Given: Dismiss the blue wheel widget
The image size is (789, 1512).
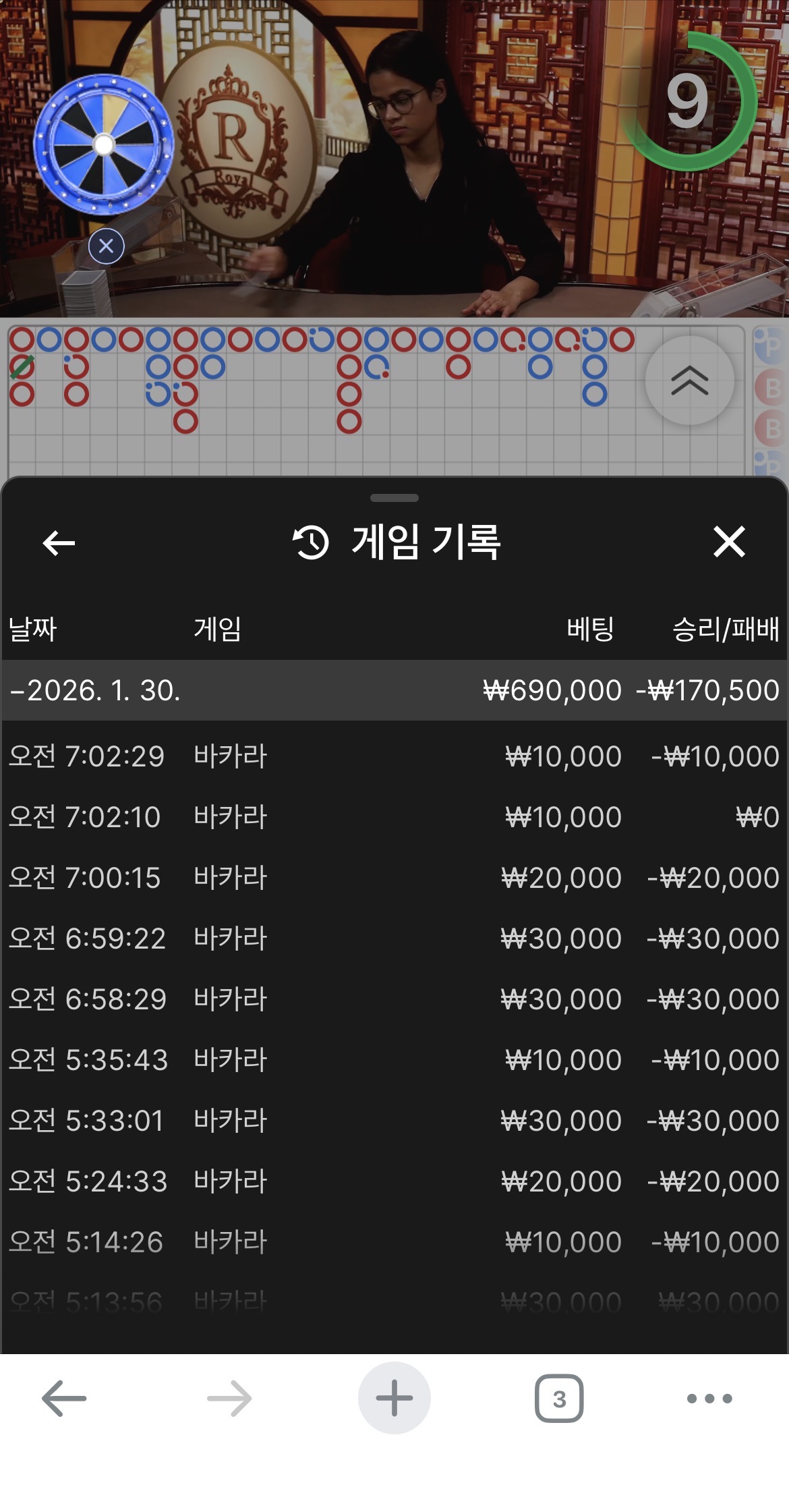Looking at the screenshot, I should click(107, 246).
